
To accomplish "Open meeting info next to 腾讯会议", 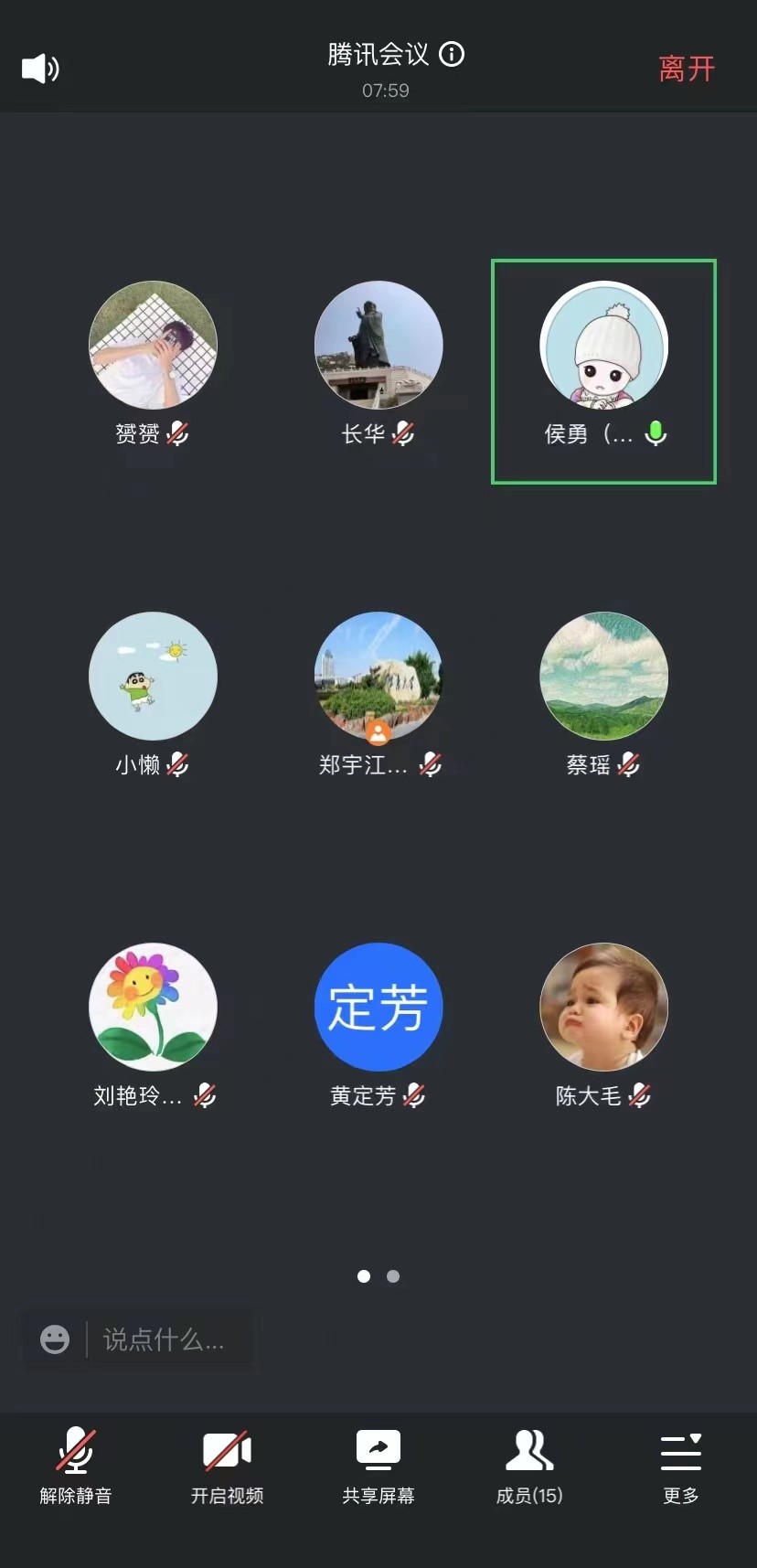I will click(452, 54).
